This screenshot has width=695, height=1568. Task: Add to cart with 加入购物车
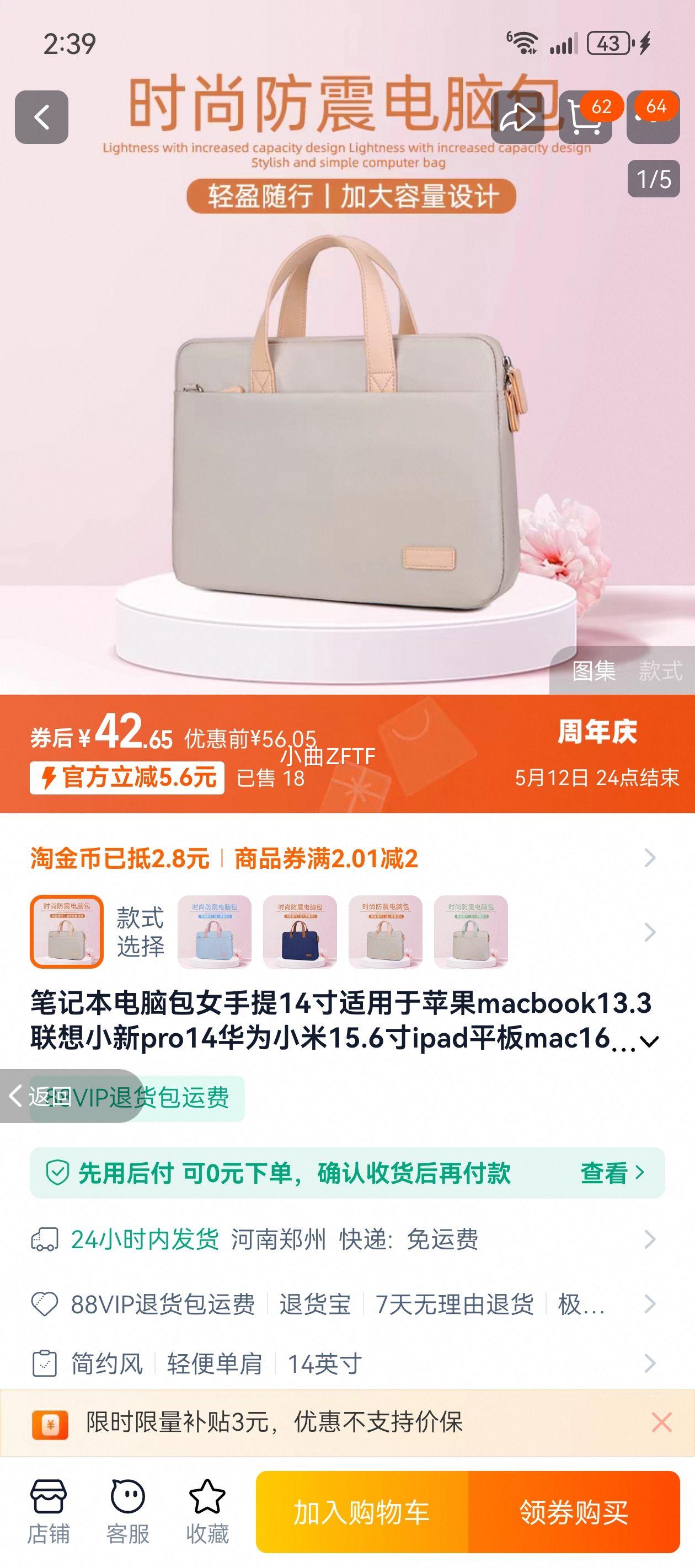point(362,1512)
